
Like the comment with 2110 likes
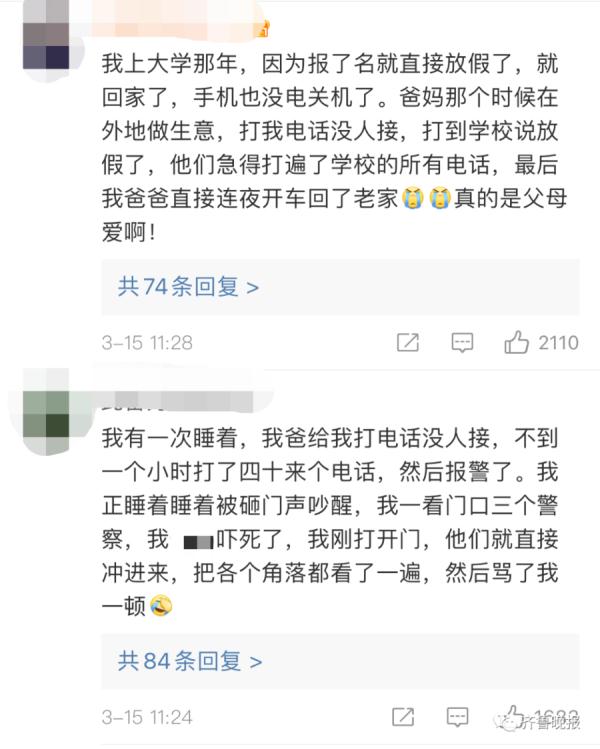click(517, 343)
